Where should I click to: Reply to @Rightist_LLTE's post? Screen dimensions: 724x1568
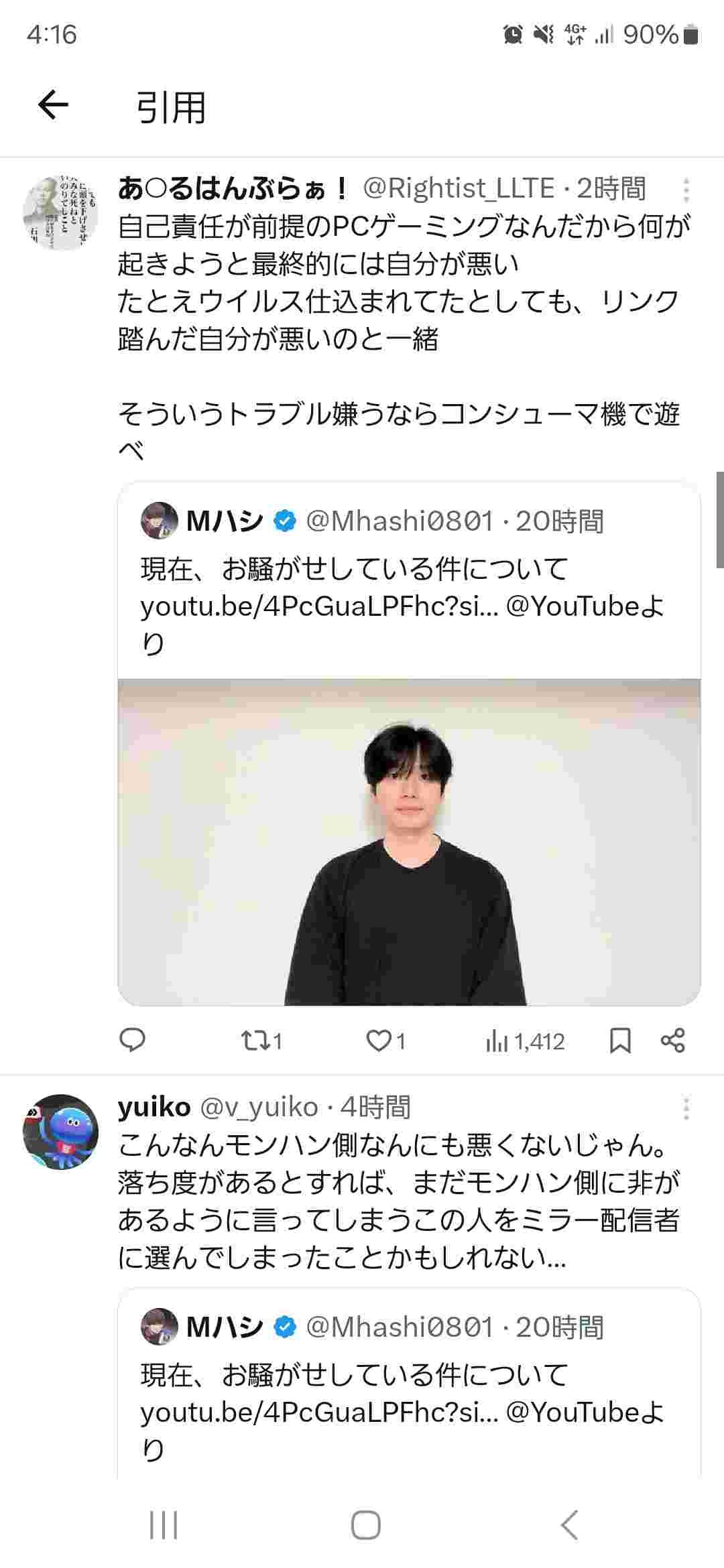pyautogui.click(x=133, y=1041)
